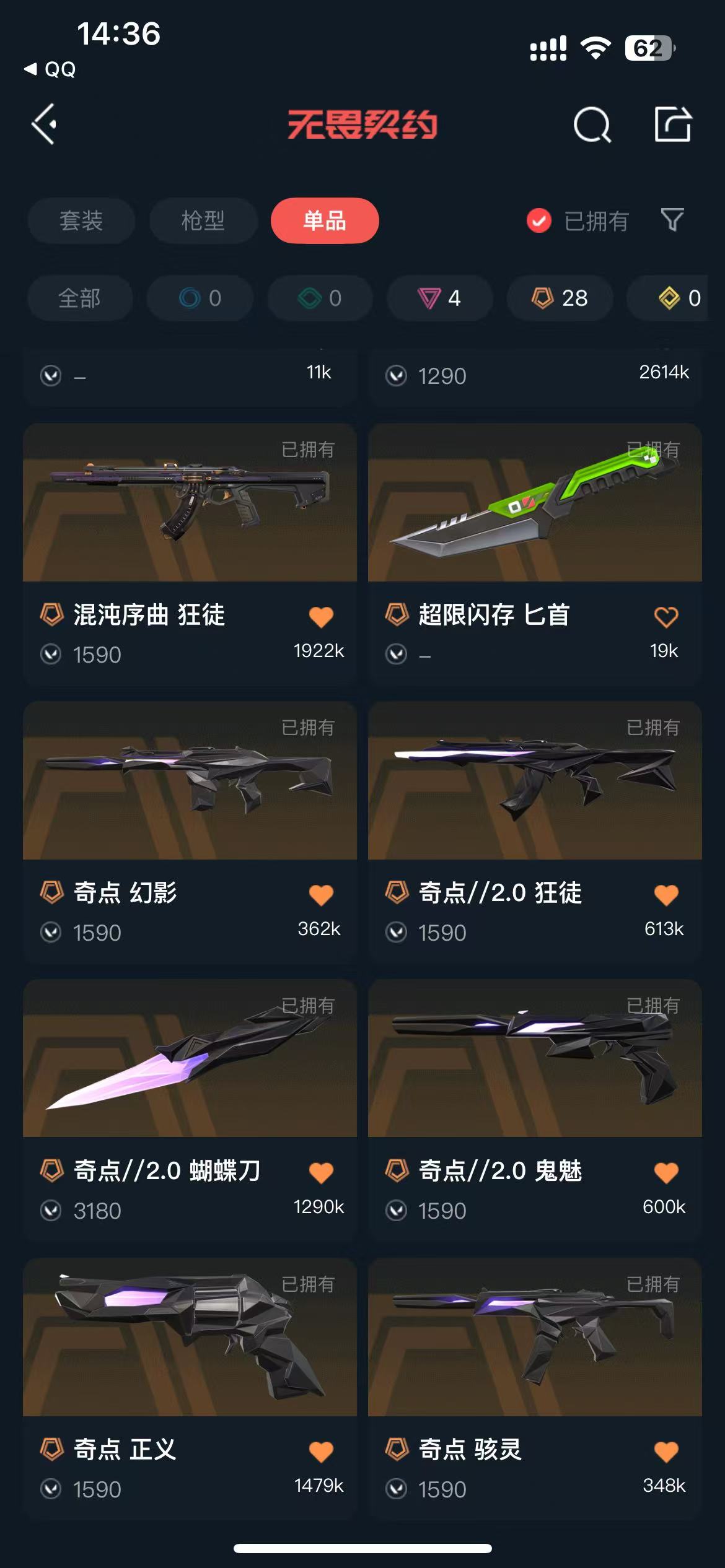
Task: Open the 奇点//2.0 鬼魅 skin card
Action: pos(535,1110)
